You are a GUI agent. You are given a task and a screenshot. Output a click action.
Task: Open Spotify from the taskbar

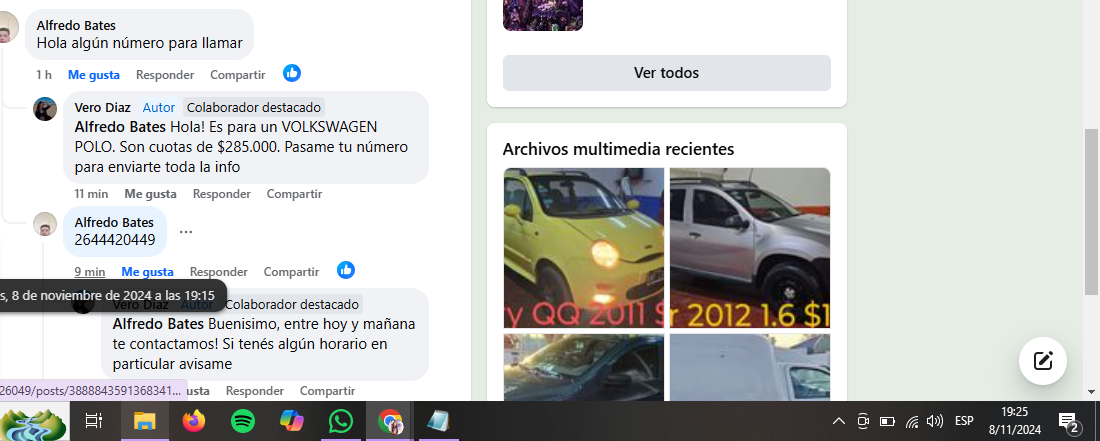pos(242,421)
